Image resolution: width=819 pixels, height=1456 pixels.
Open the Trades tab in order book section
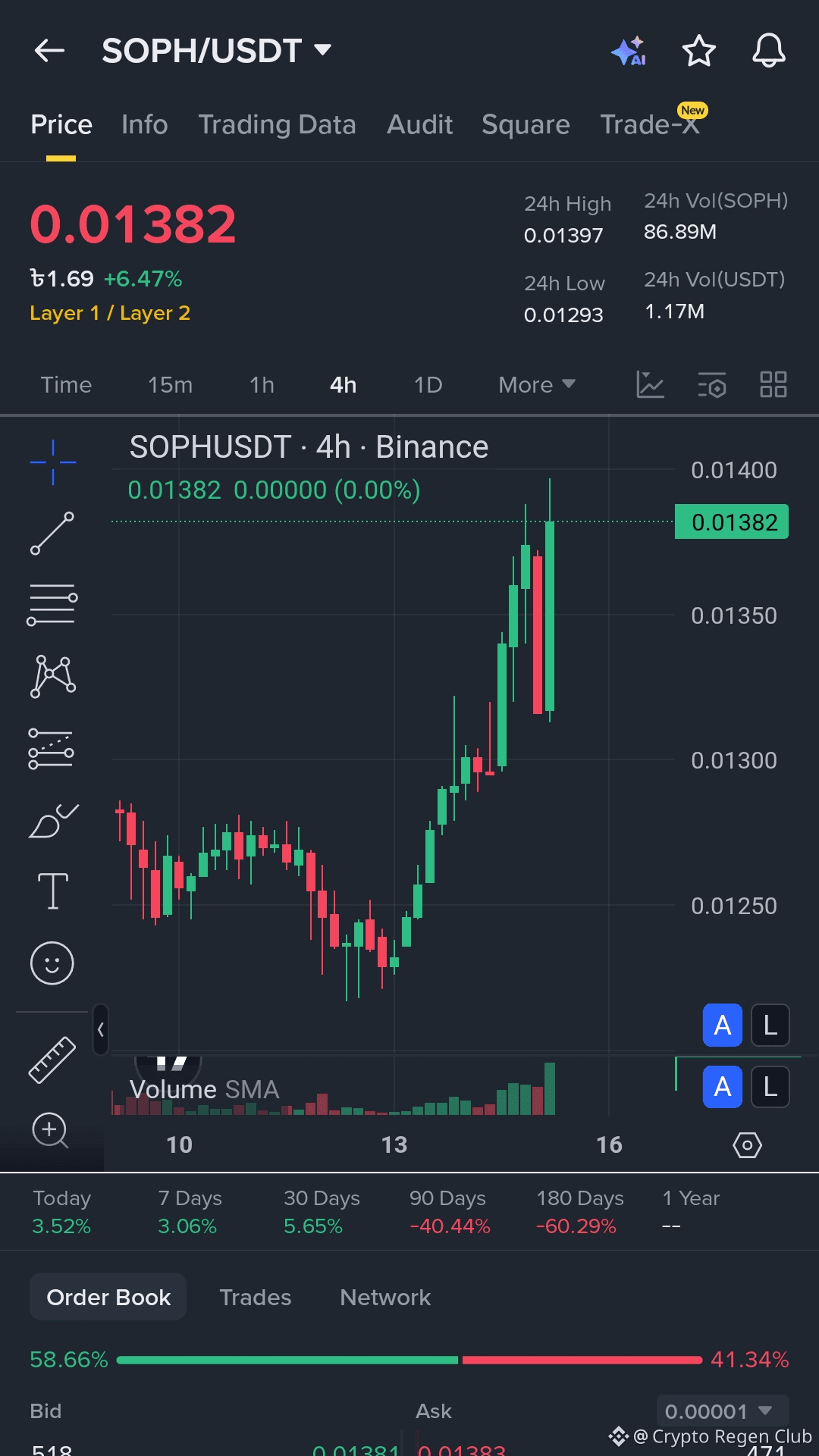coord(255,1297)
